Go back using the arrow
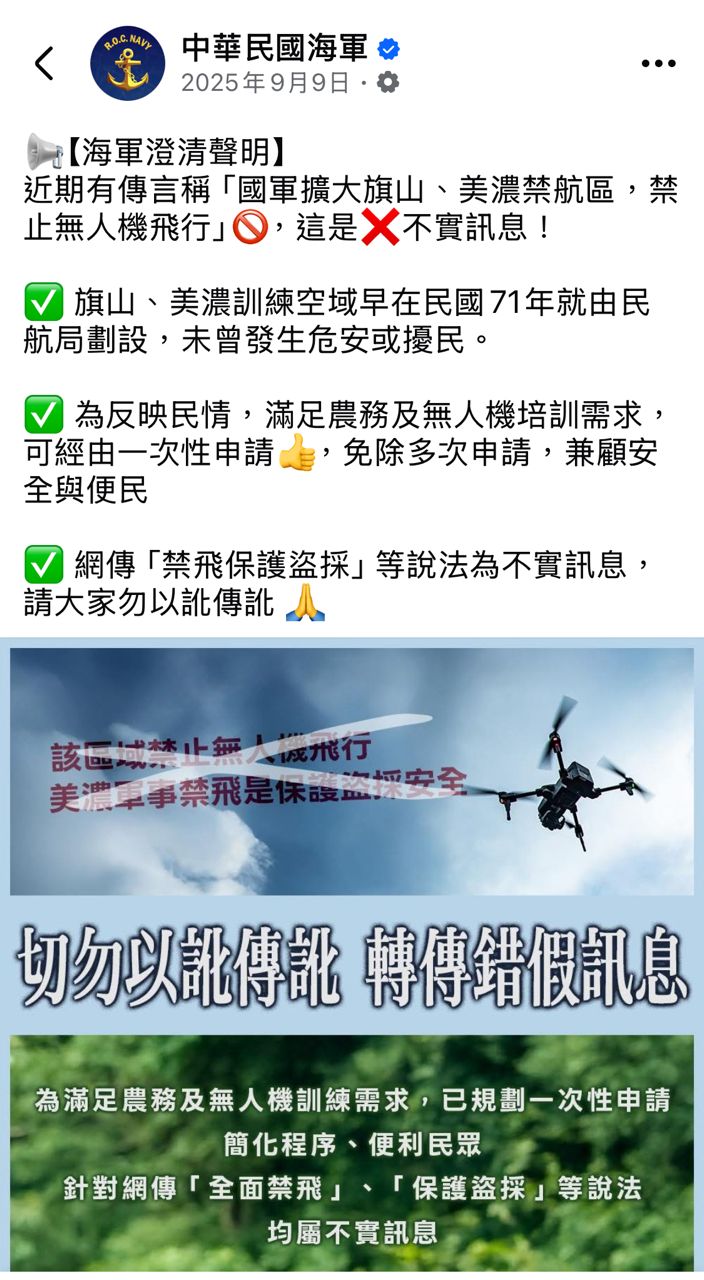This screenshot has width=704, height=1280. [44, 63]
